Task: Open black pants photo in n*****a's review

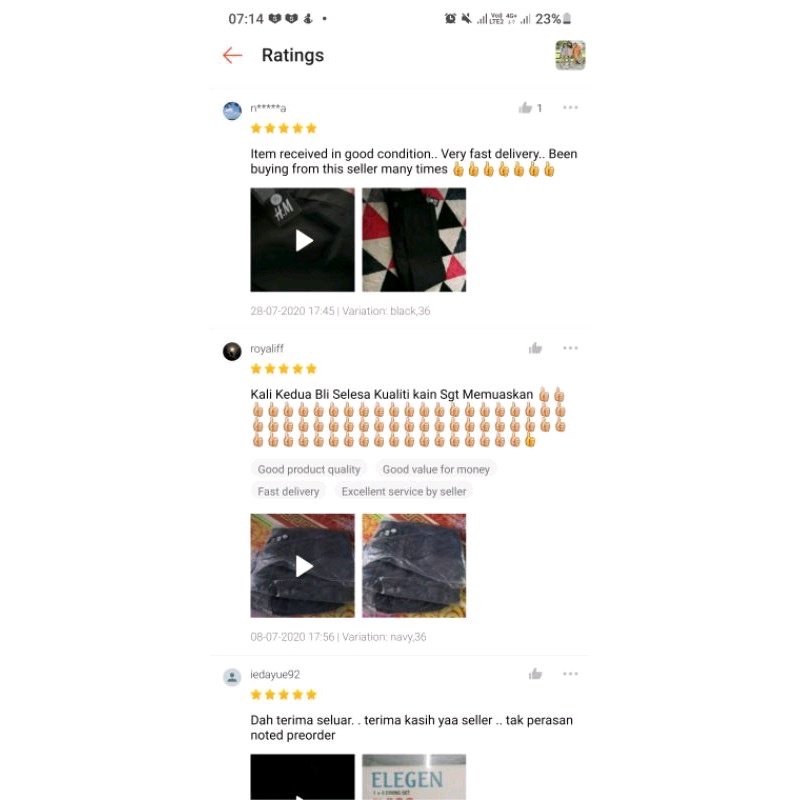Action: [x=414, y=240]
